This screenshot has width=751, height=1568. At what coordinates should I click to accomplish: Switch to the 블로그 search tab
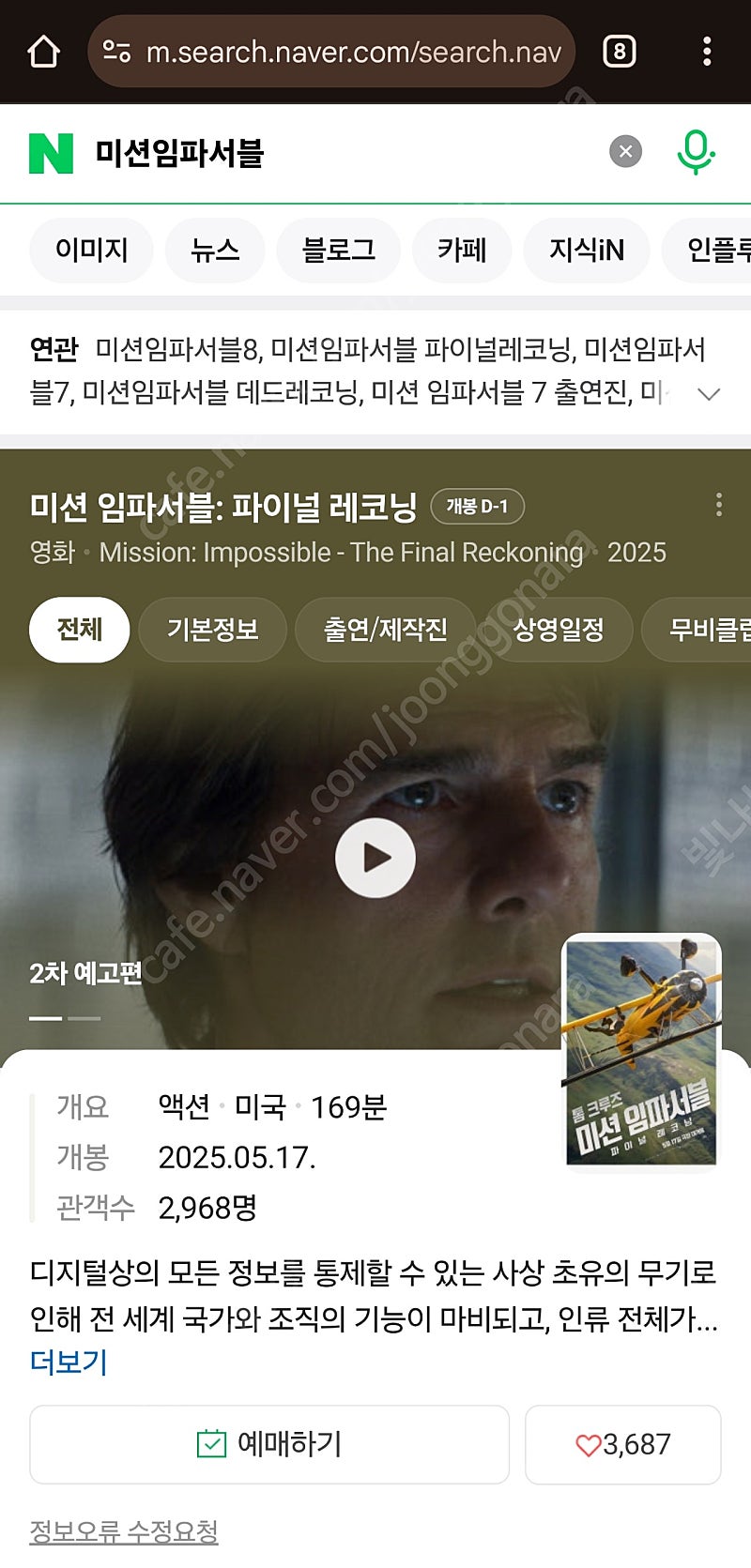[x=339, y=250]
